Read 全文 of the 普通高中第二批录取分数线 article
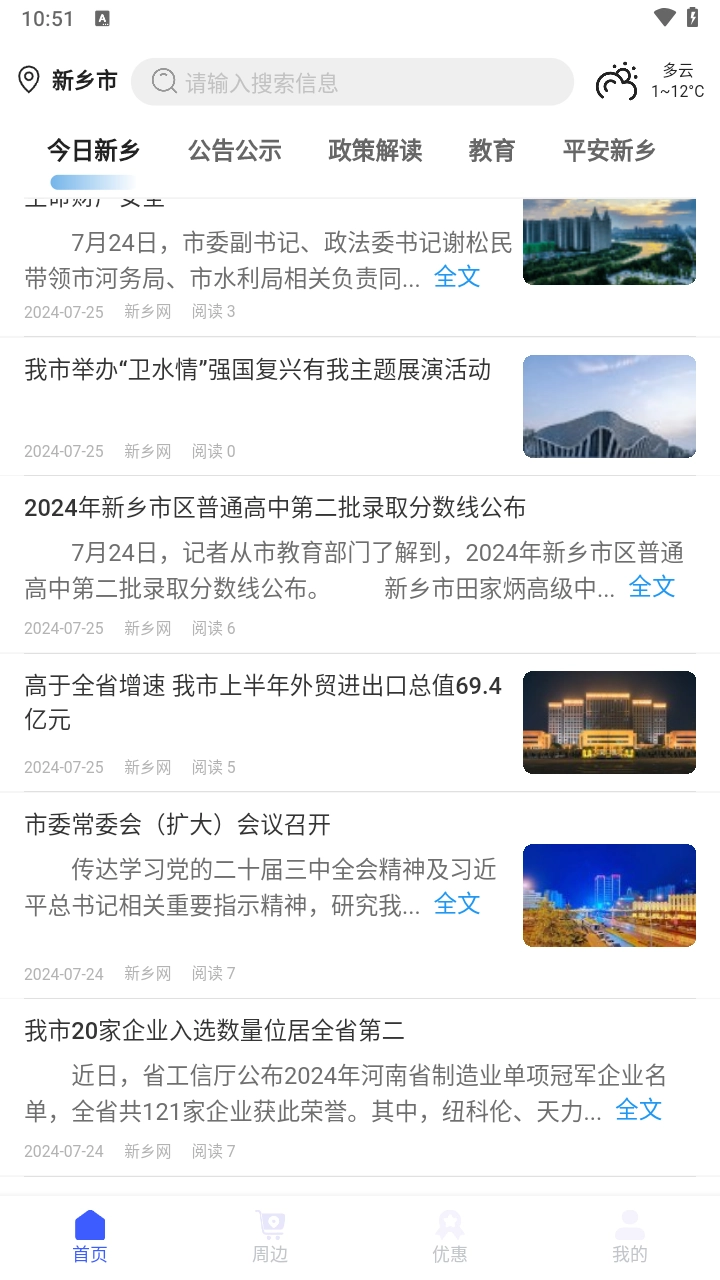This screenshot has height=1280, width=720. coord(652,587)
